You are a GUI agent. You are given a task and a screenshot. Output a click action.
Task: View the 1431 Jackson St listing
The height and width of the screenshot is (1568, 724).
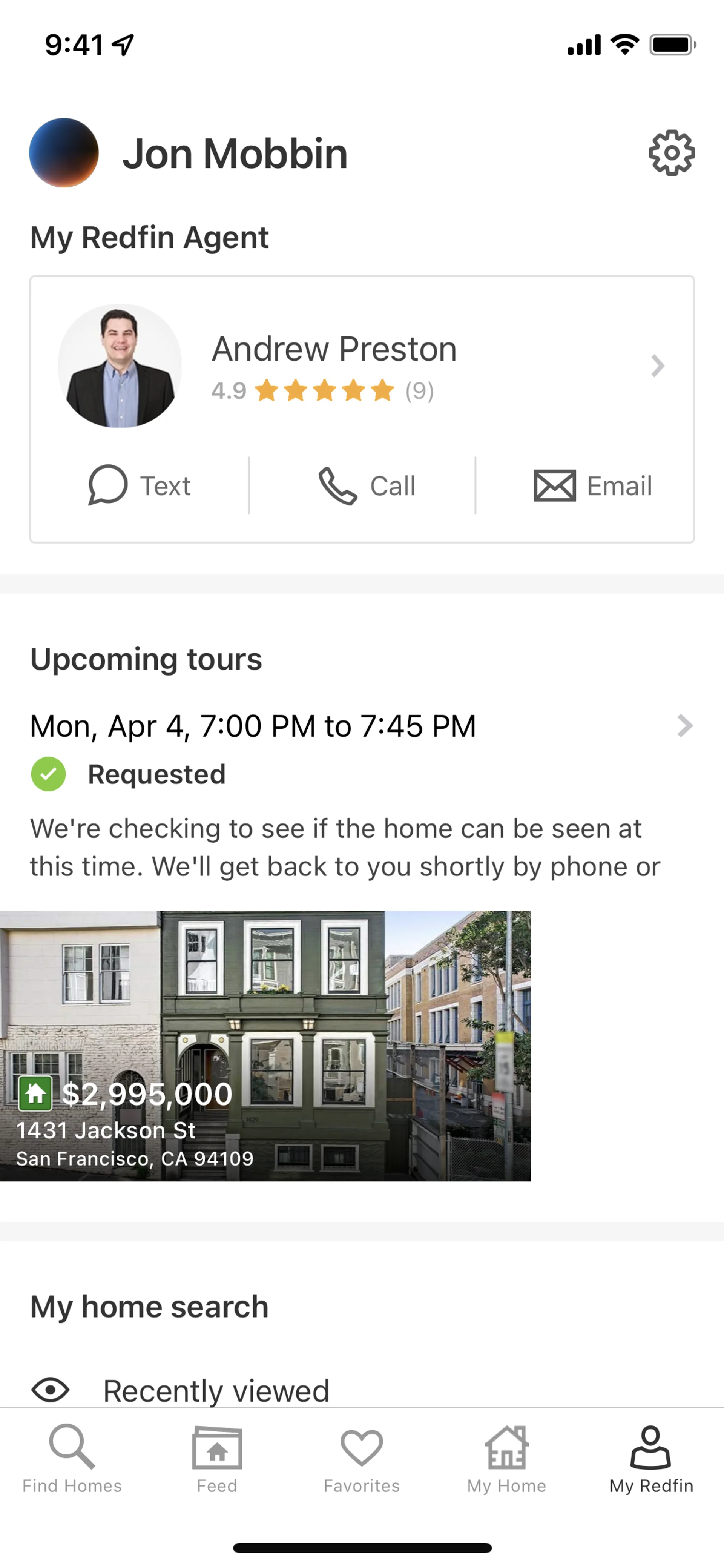[x=265, y=1046]
